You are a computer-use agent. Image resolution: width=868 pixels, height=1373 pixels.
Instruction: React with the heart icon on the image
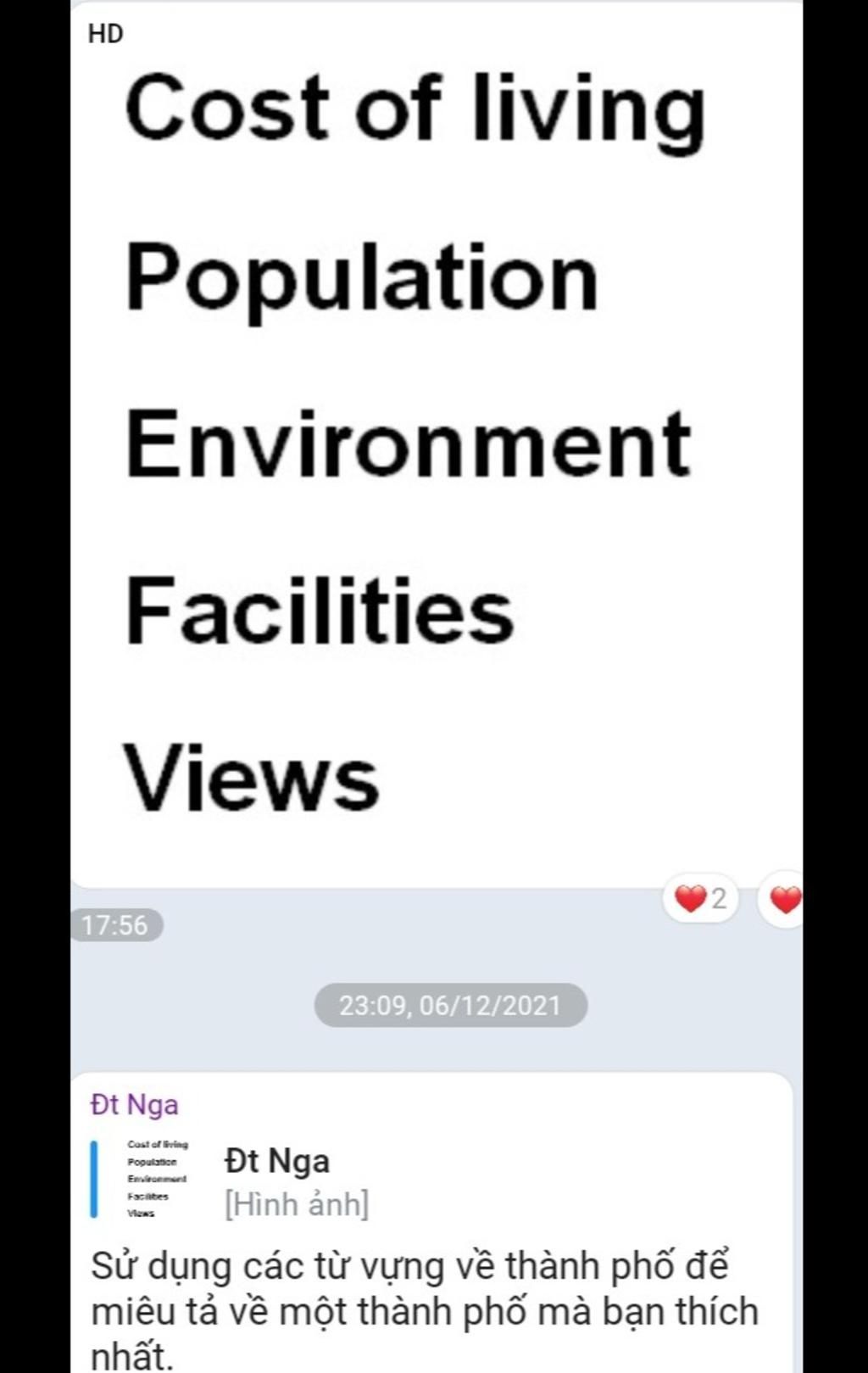pyautogui.click(x=783, y=899)
